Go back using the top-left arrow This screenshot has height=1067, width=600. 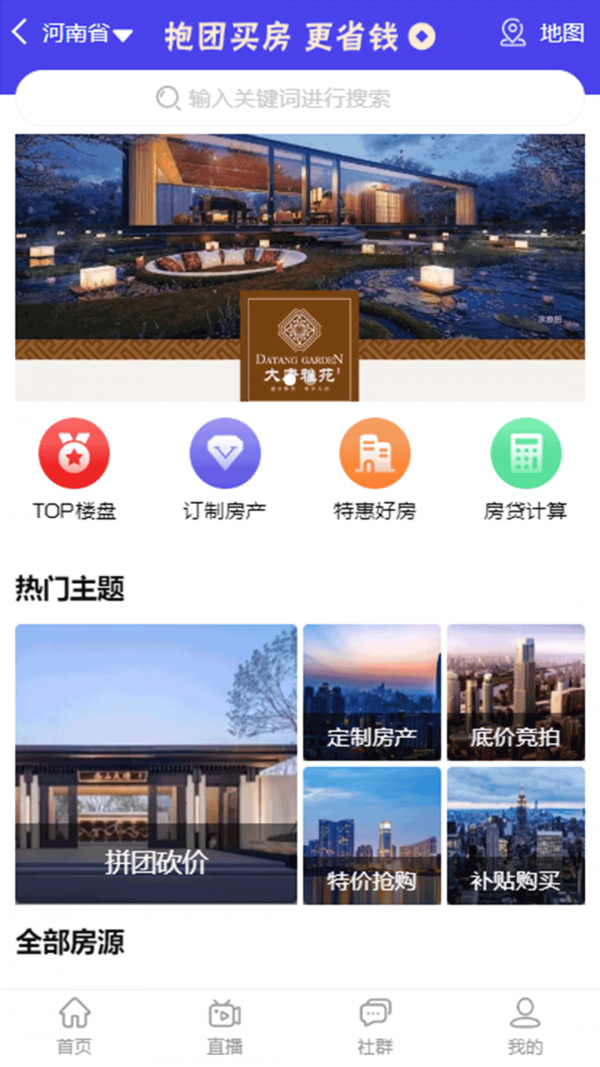tap(20, 33)
